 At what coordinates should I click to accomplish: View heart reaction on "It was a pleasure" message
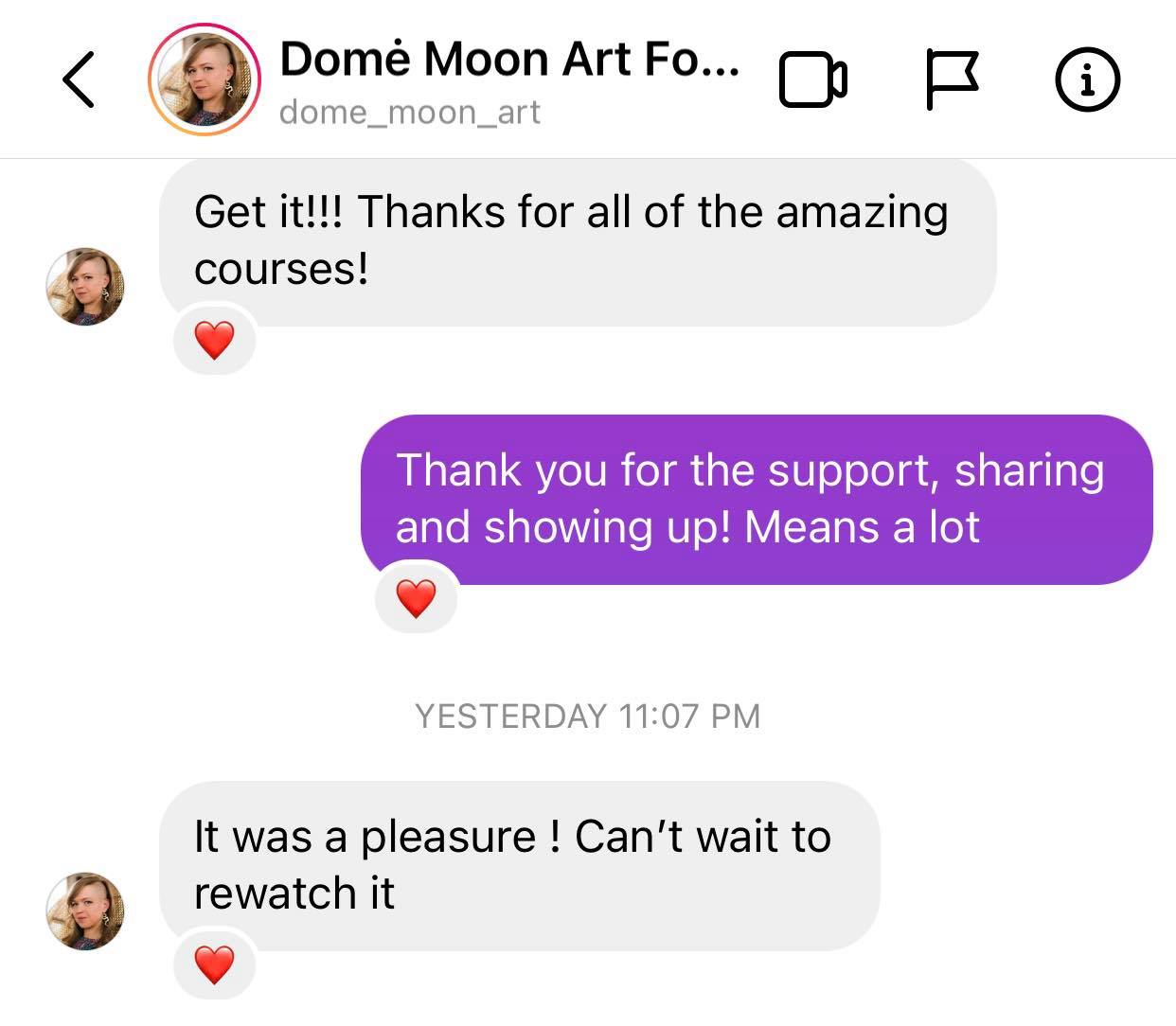pyautogui.click(x=214, y=965)
